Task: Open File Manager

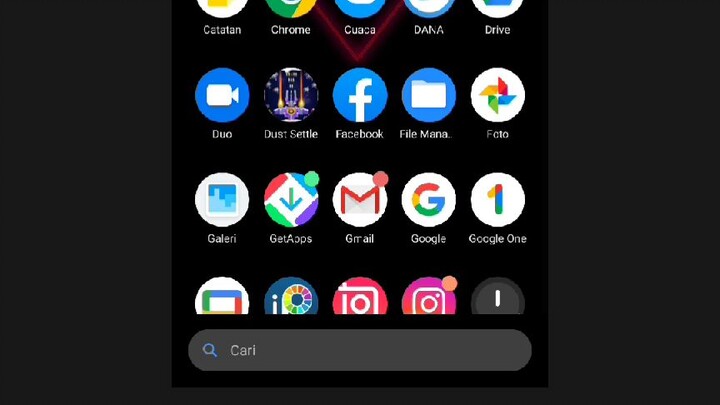Action: tap(428, 95)
